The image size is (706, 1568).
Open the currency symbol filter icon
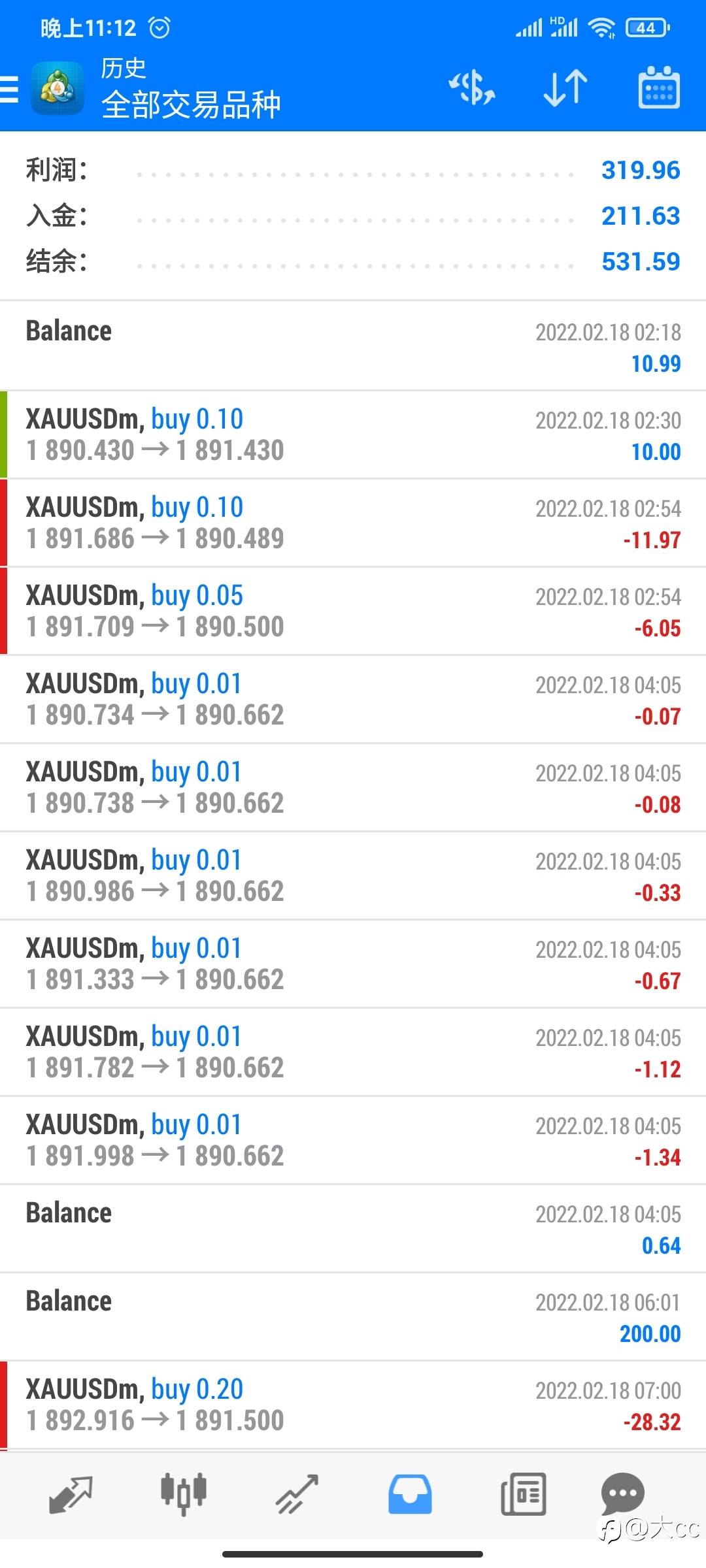click(x=471, y=88)
